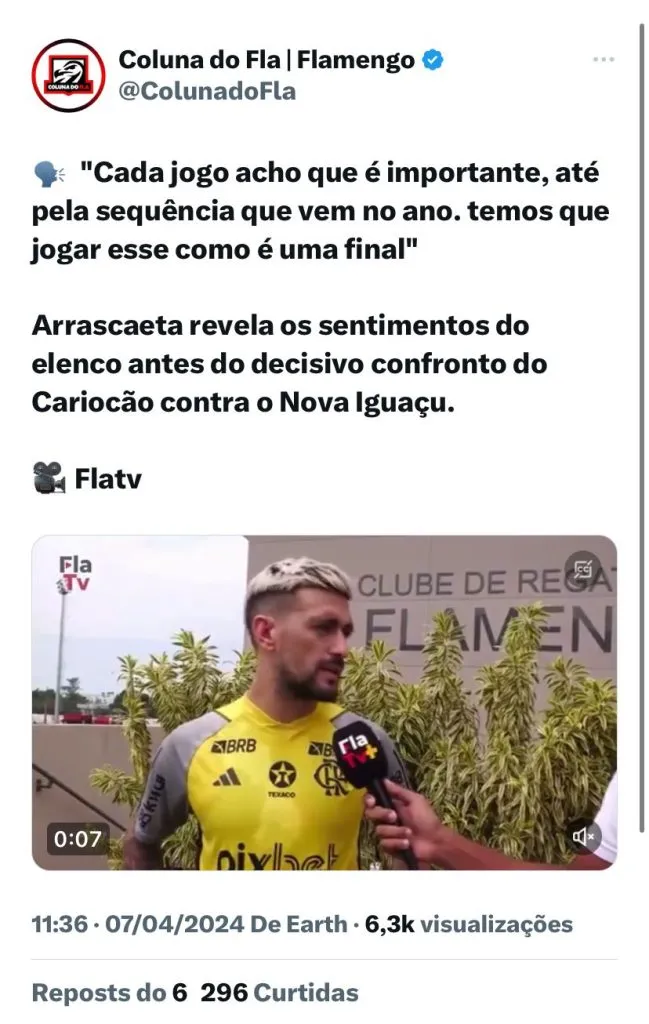The image size is (649, 1024).
Task: Open the @ColunadoFla profile handle
Action: click(x=207, y=91)
